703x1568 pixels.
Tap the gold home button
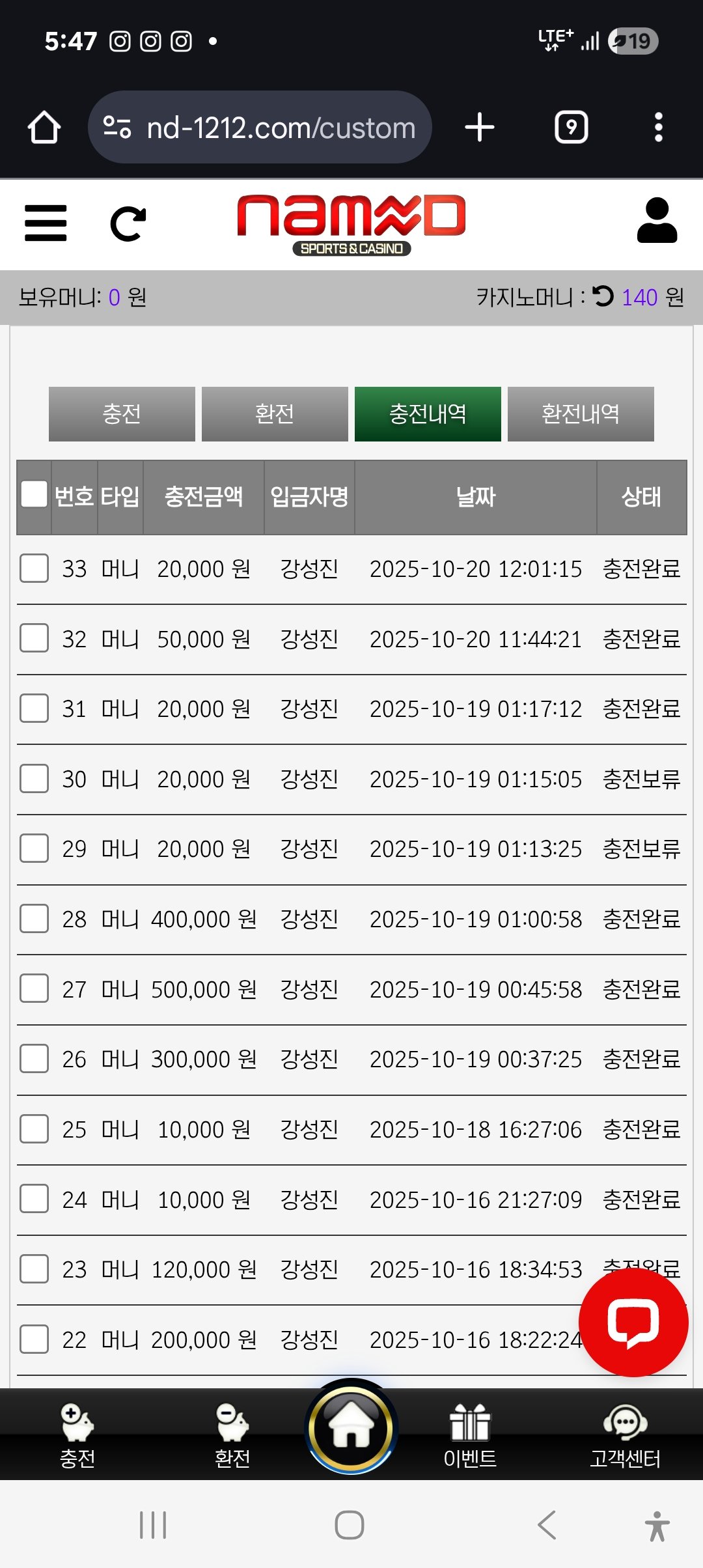(x=351, y=1427)
